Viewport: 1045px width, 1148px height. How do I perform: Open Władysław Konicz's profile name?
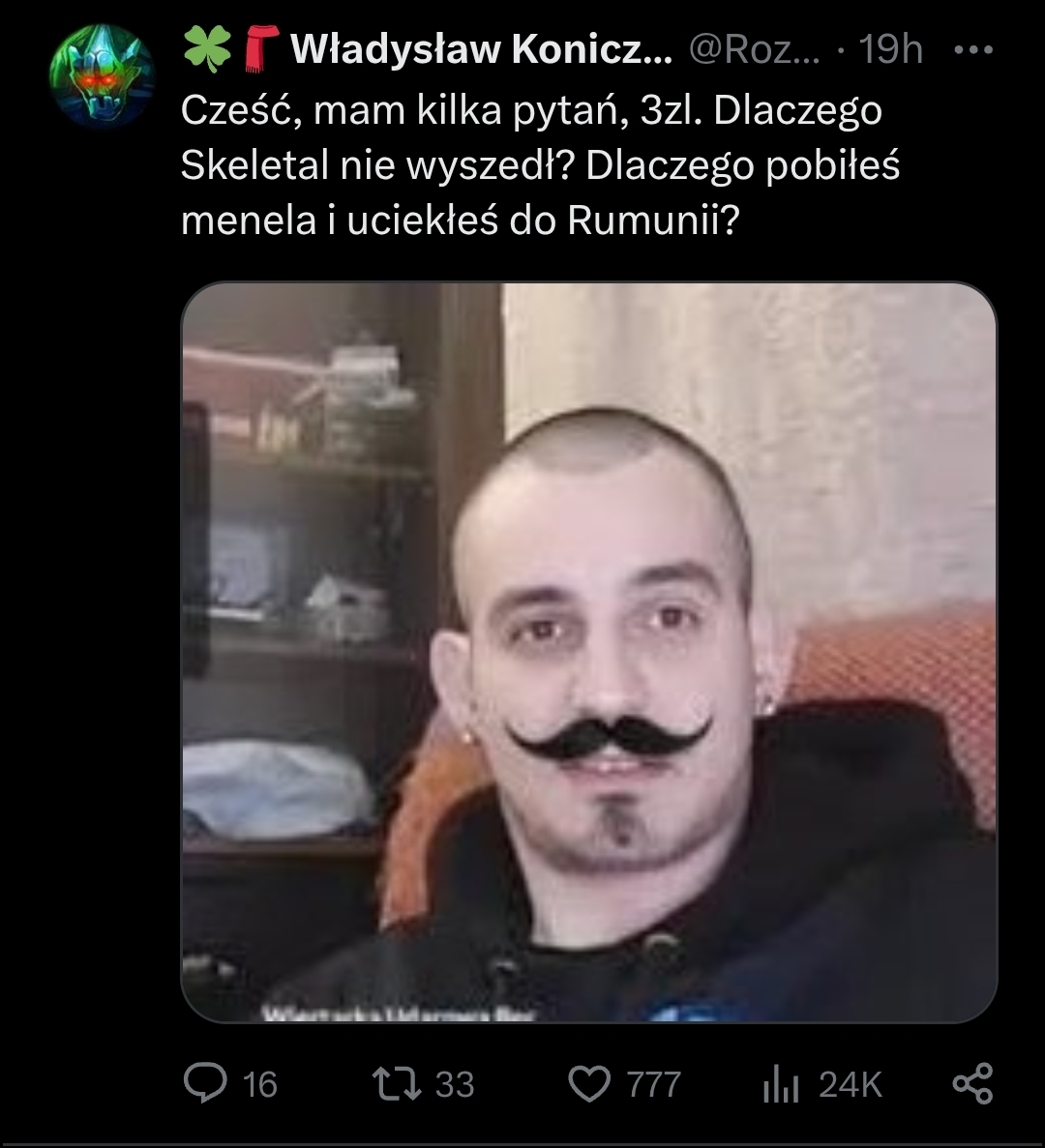click(x=481, y=50)
